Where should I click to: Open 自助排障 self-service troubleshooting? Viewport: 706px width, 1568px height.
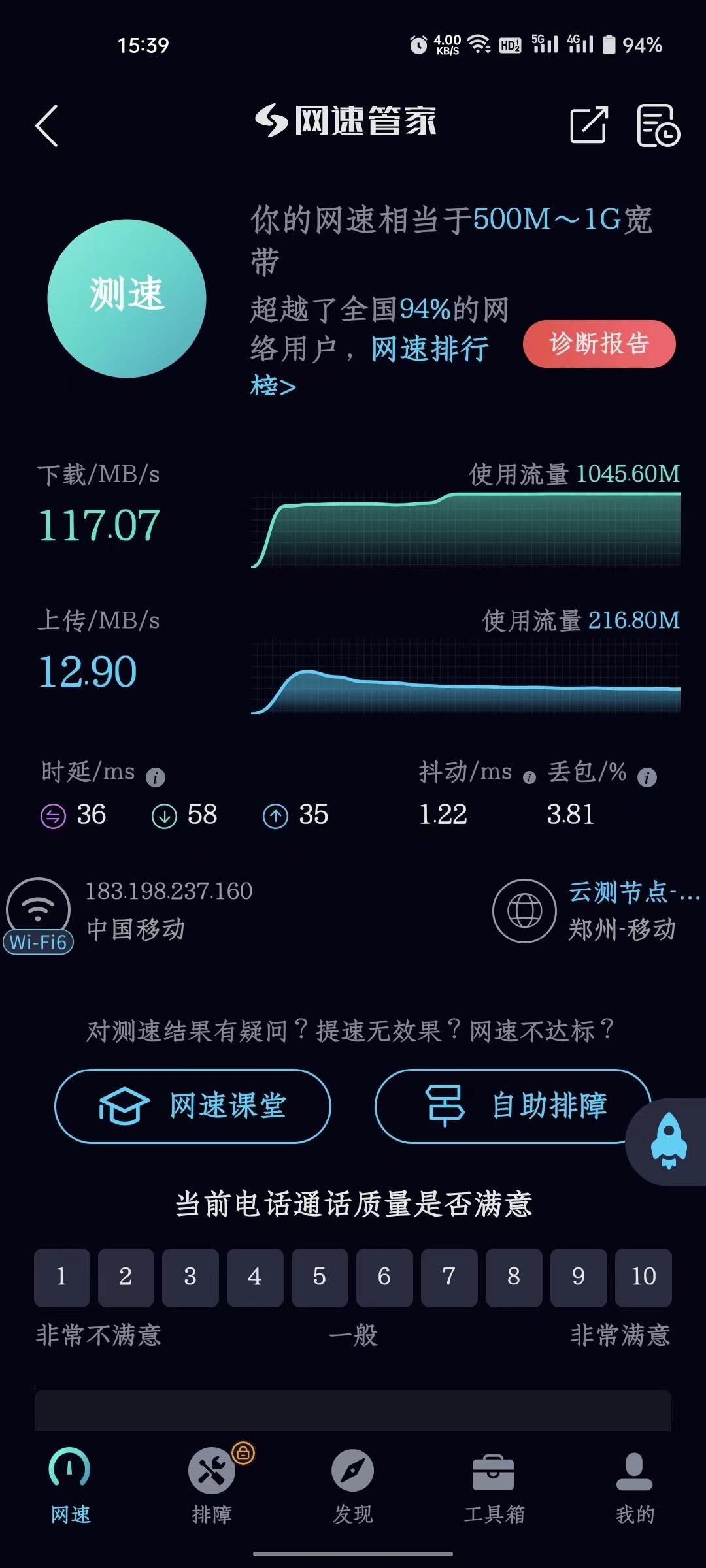512,1105
